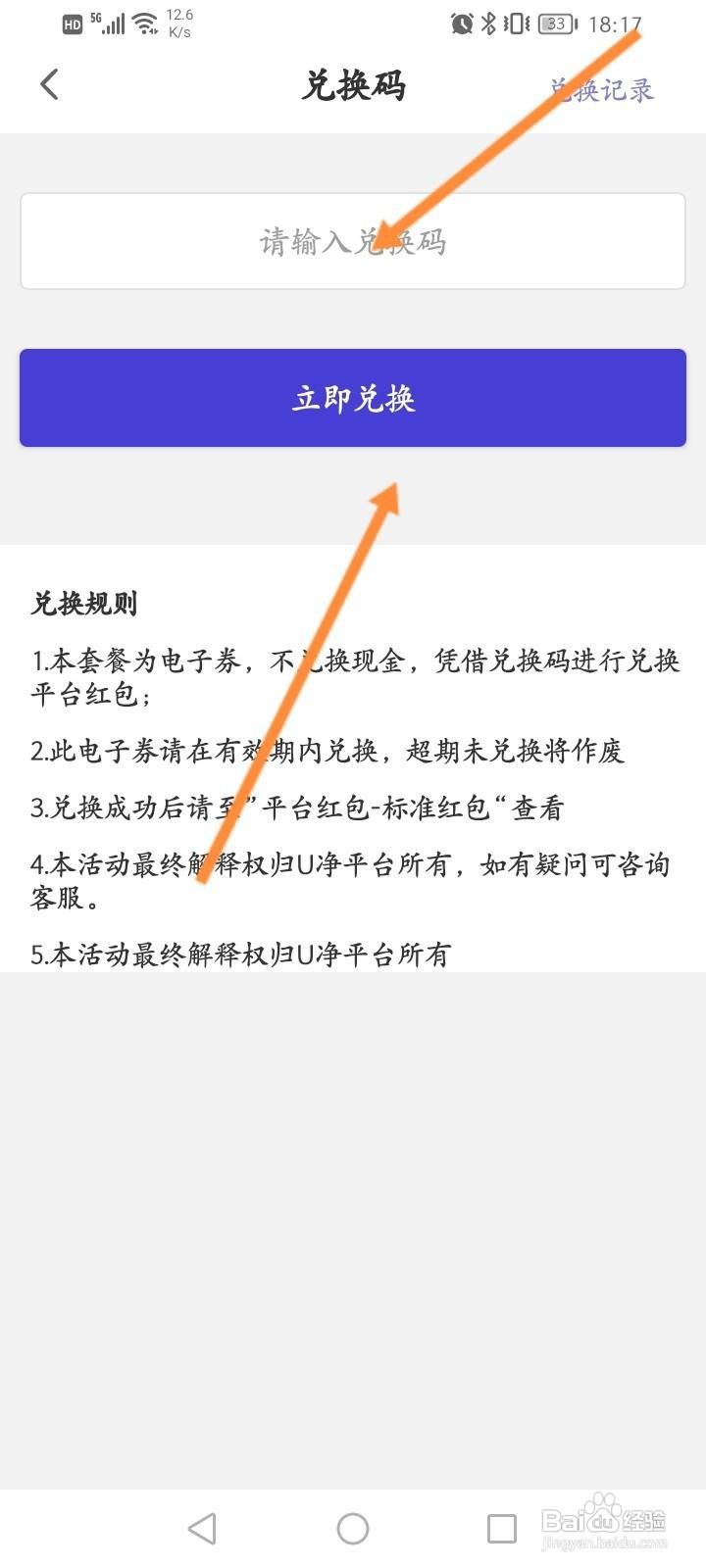Tap the 兑换码 page title
The image size is (706, 1568).
[x=353, y=86]
